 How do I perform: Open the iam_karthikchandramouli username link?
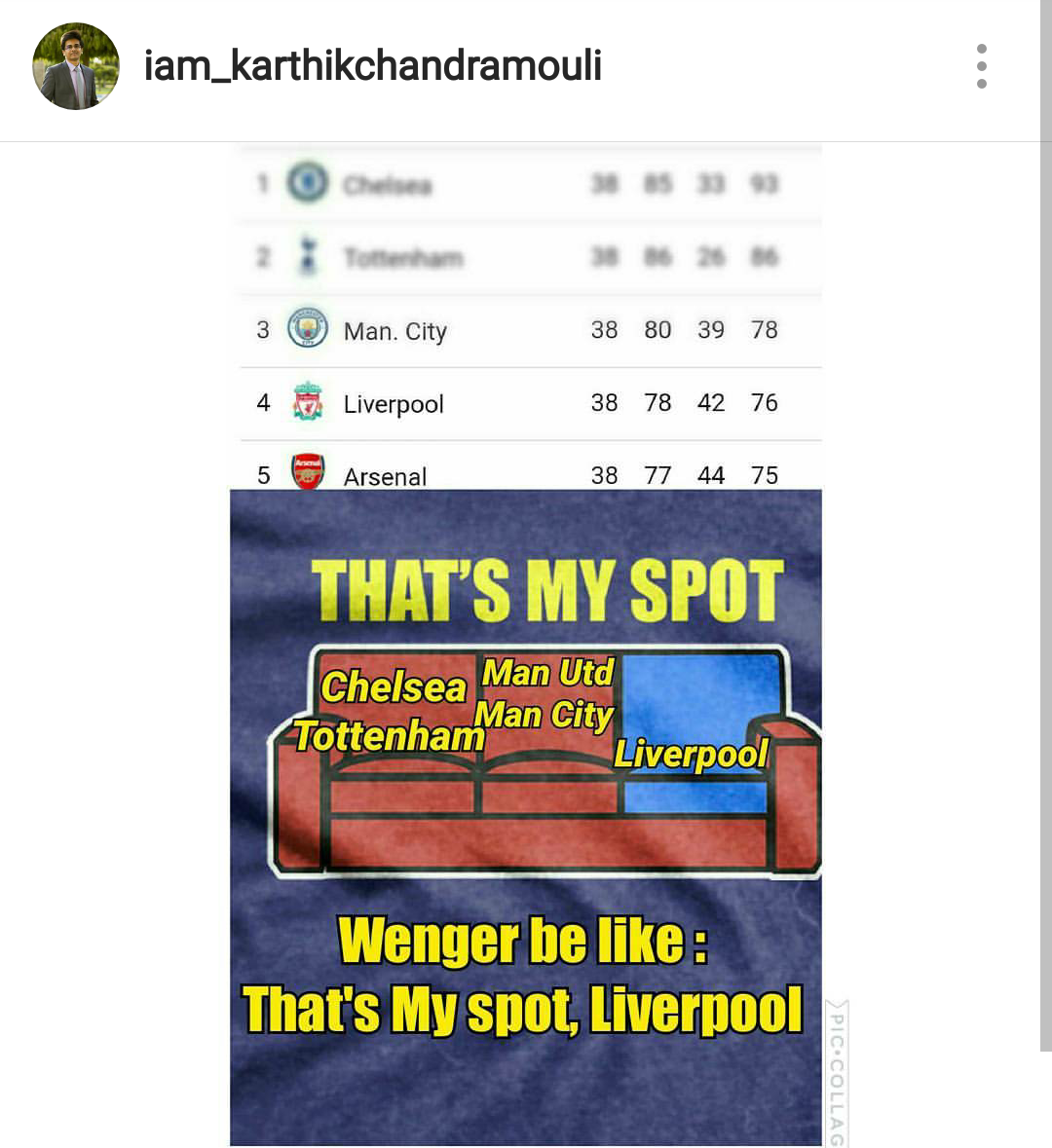[372, 66]
